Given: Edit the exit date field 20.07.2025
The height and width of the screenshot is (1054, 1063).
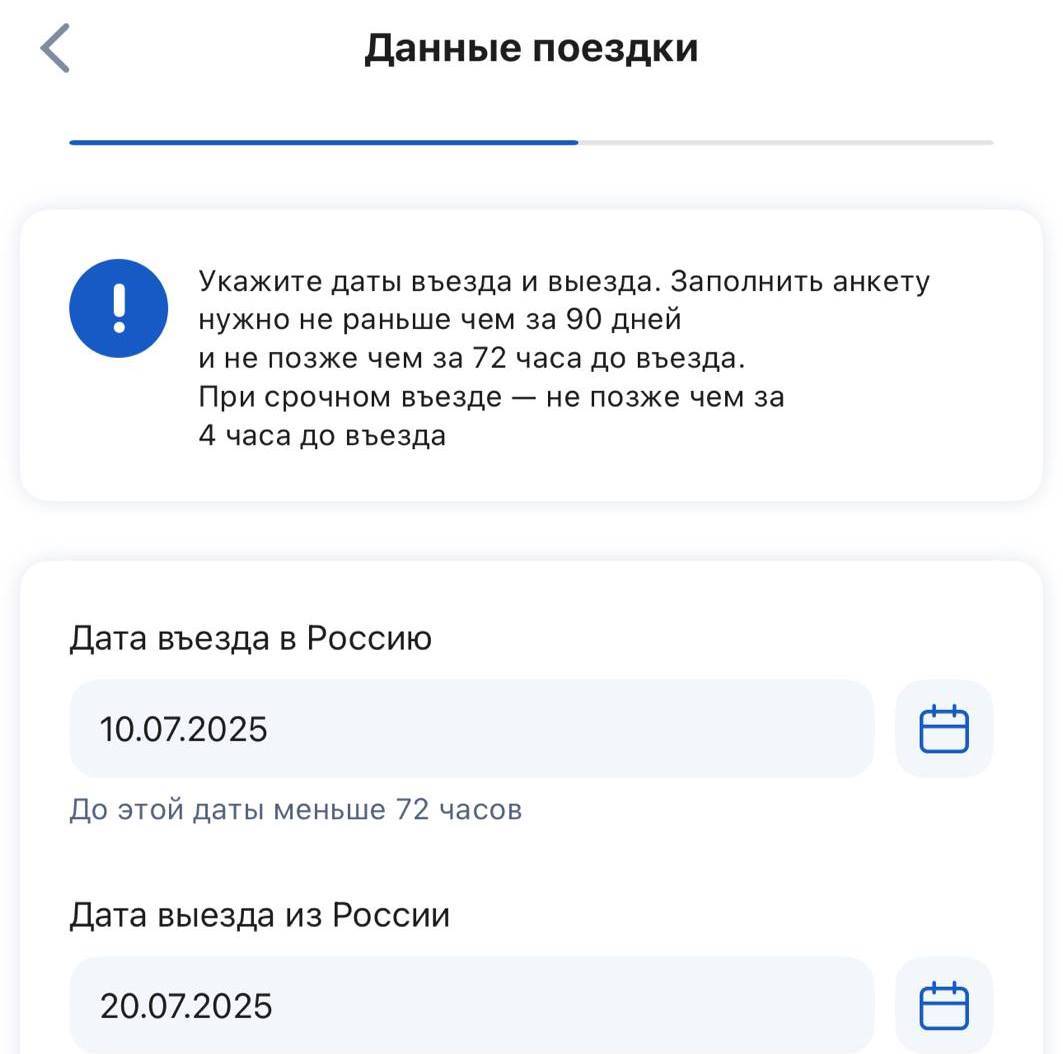Looking at the screenshot, I should pyautogui.click(x=470, y=1005).
